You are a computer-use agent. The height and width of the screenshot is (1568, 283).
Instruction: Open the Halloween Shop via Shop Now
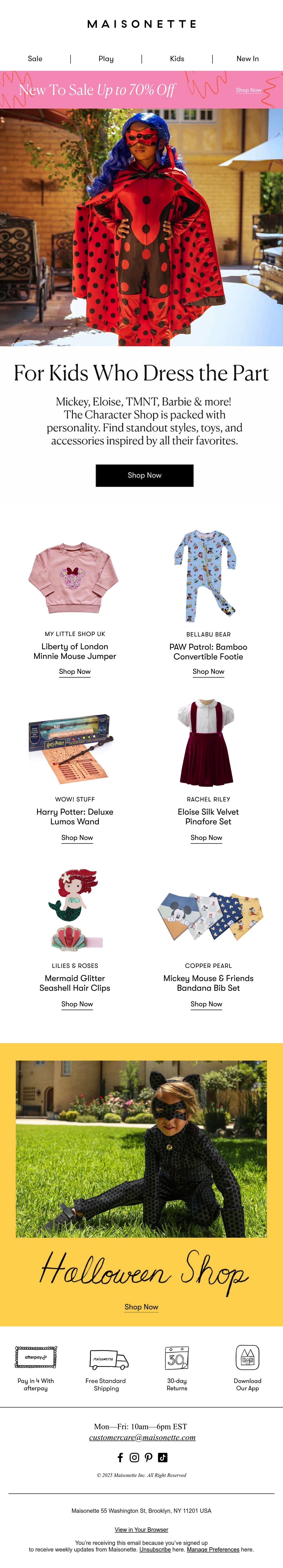coord(141,1307)
